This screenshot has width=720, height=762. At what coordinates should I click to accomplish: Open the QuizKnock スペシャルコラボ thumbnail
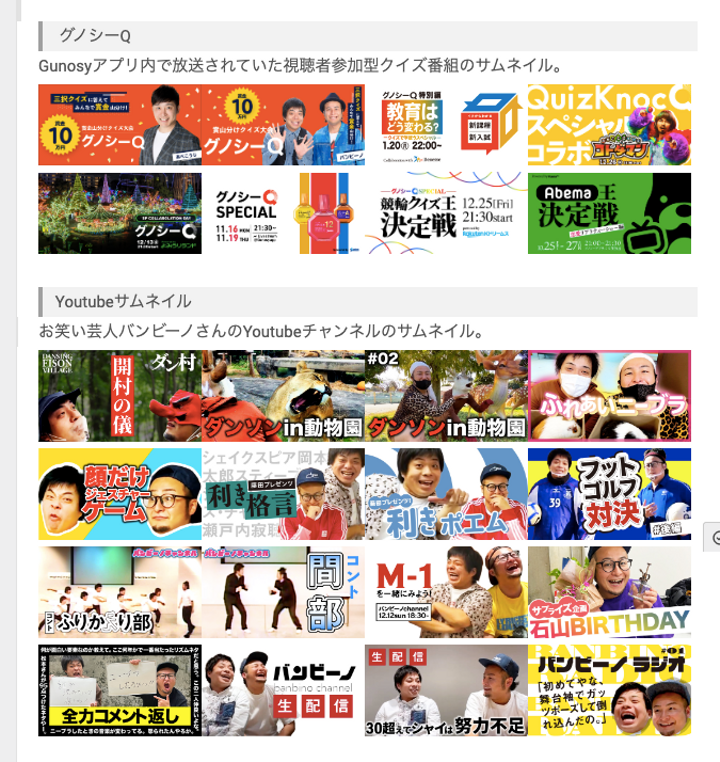[x=609, y=125]
